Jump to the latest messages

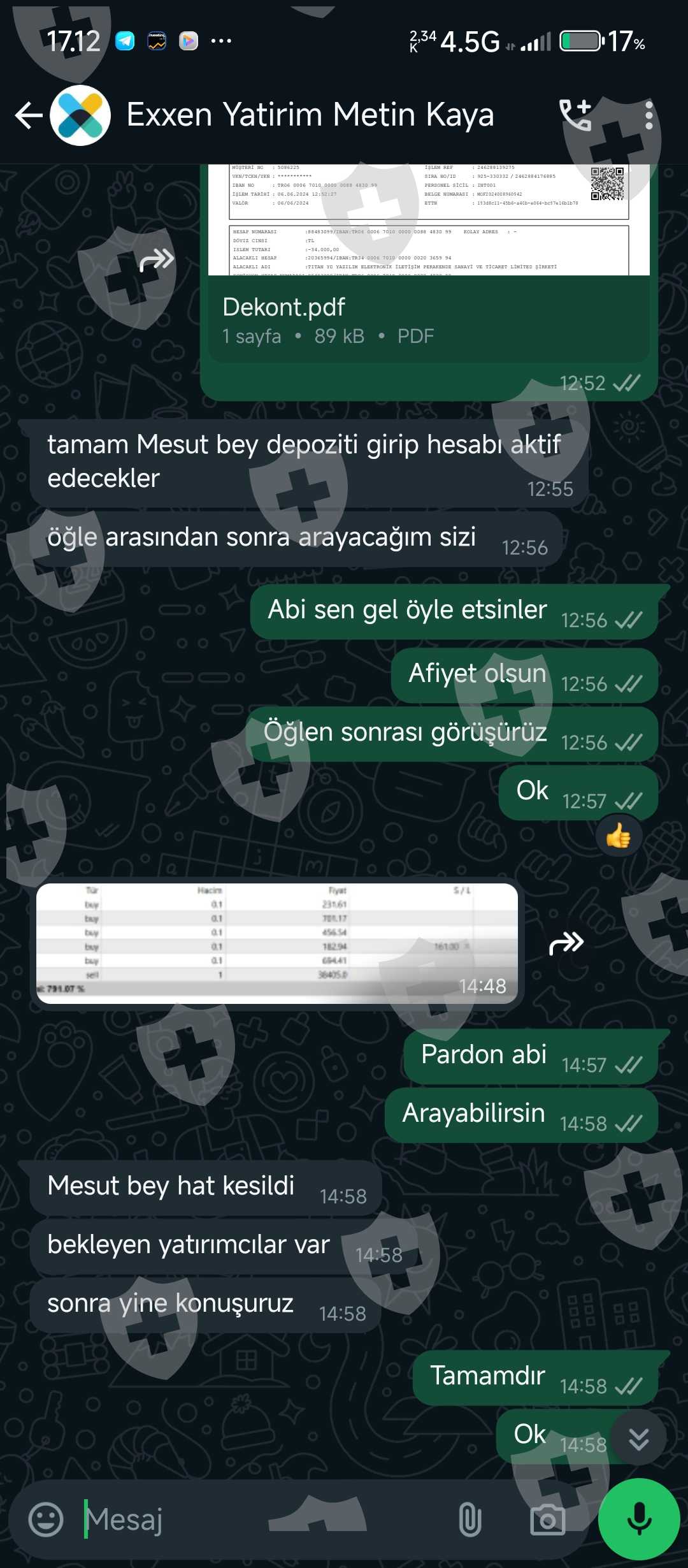point(638,1439)
